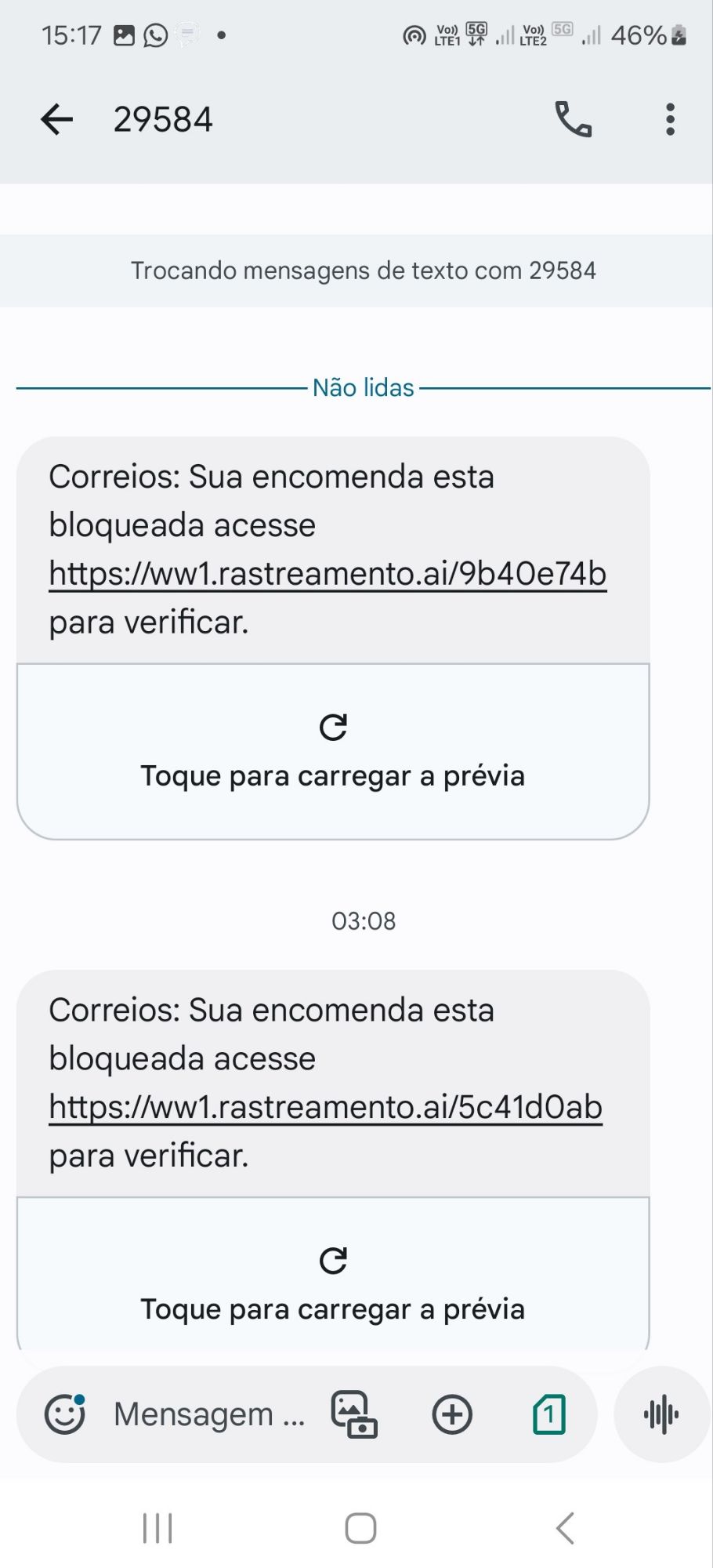Open the emoji picker
713x1568 pixels.
pos(65,1414)
